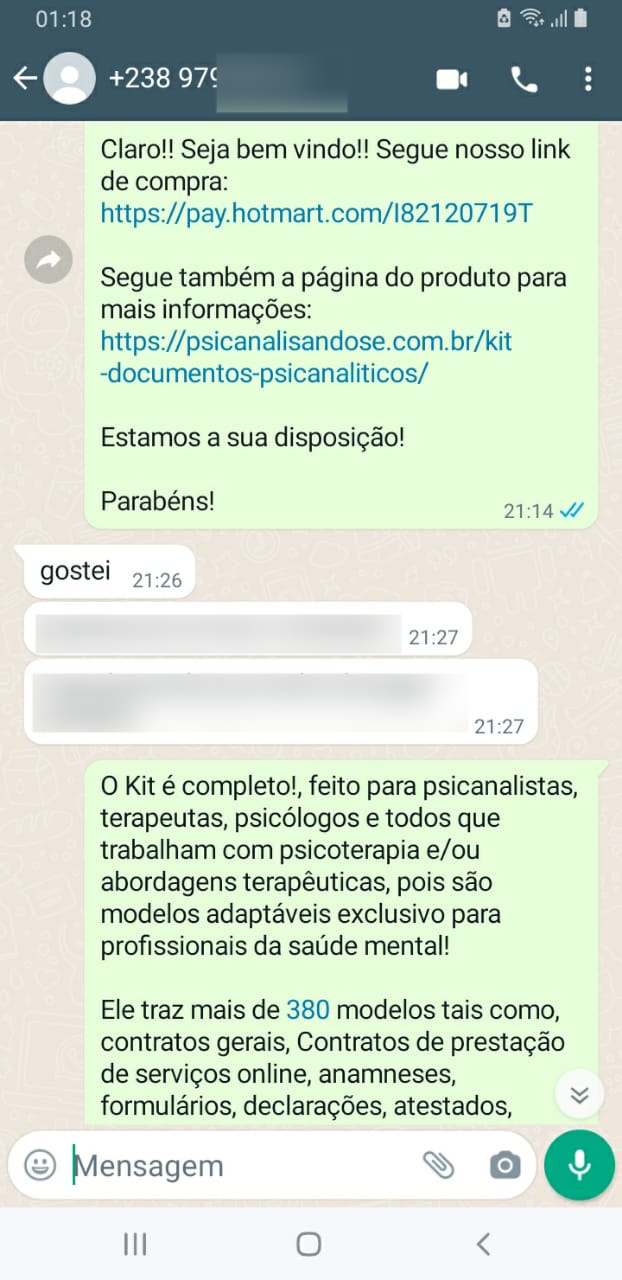Screen dimensions: 622x1280
Task: Attach a file with the paperclip
Action: (438, 1165)
